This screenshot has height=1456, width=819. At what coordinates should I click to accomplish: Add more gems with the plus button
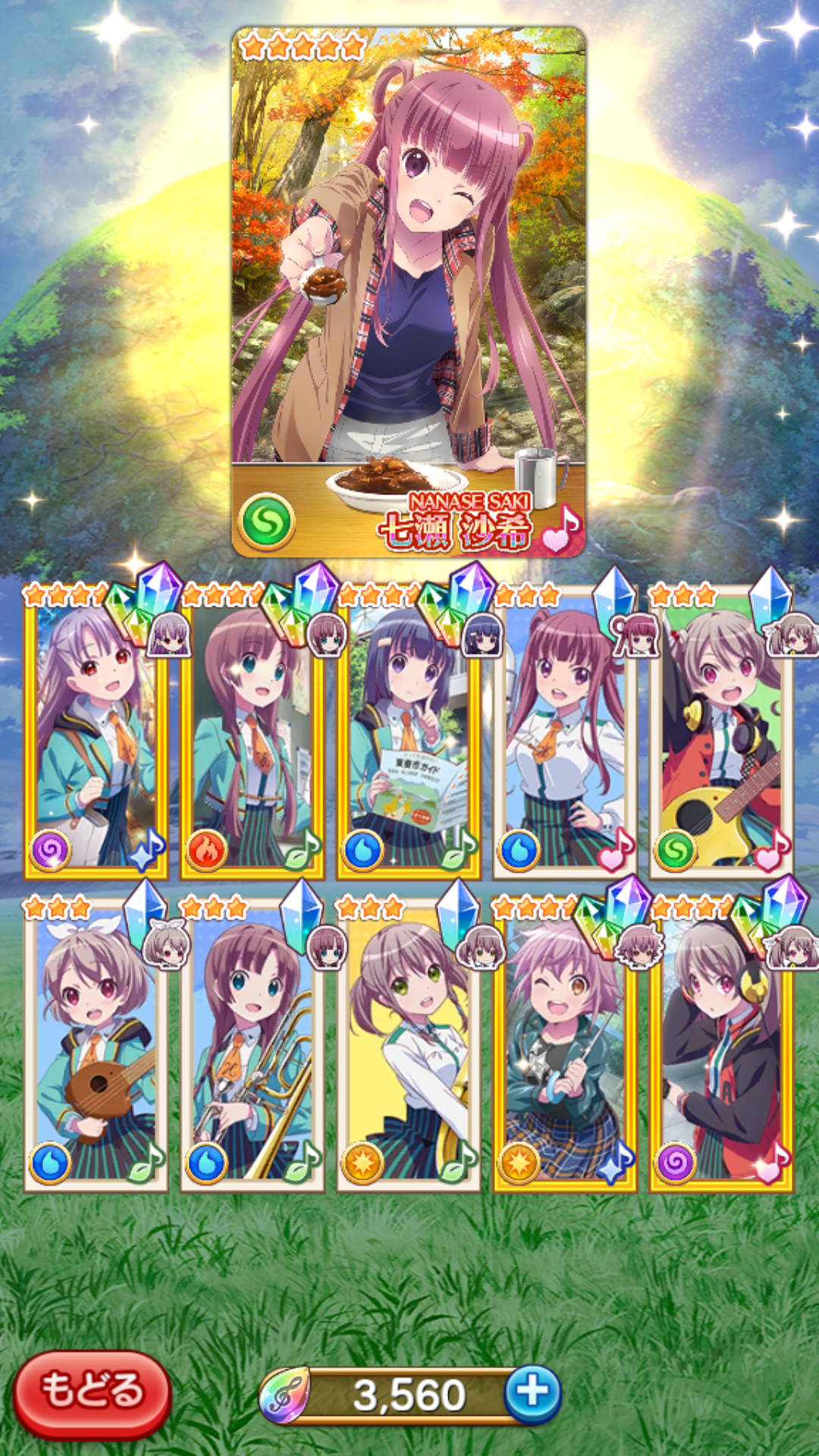tap(532, 1394)
